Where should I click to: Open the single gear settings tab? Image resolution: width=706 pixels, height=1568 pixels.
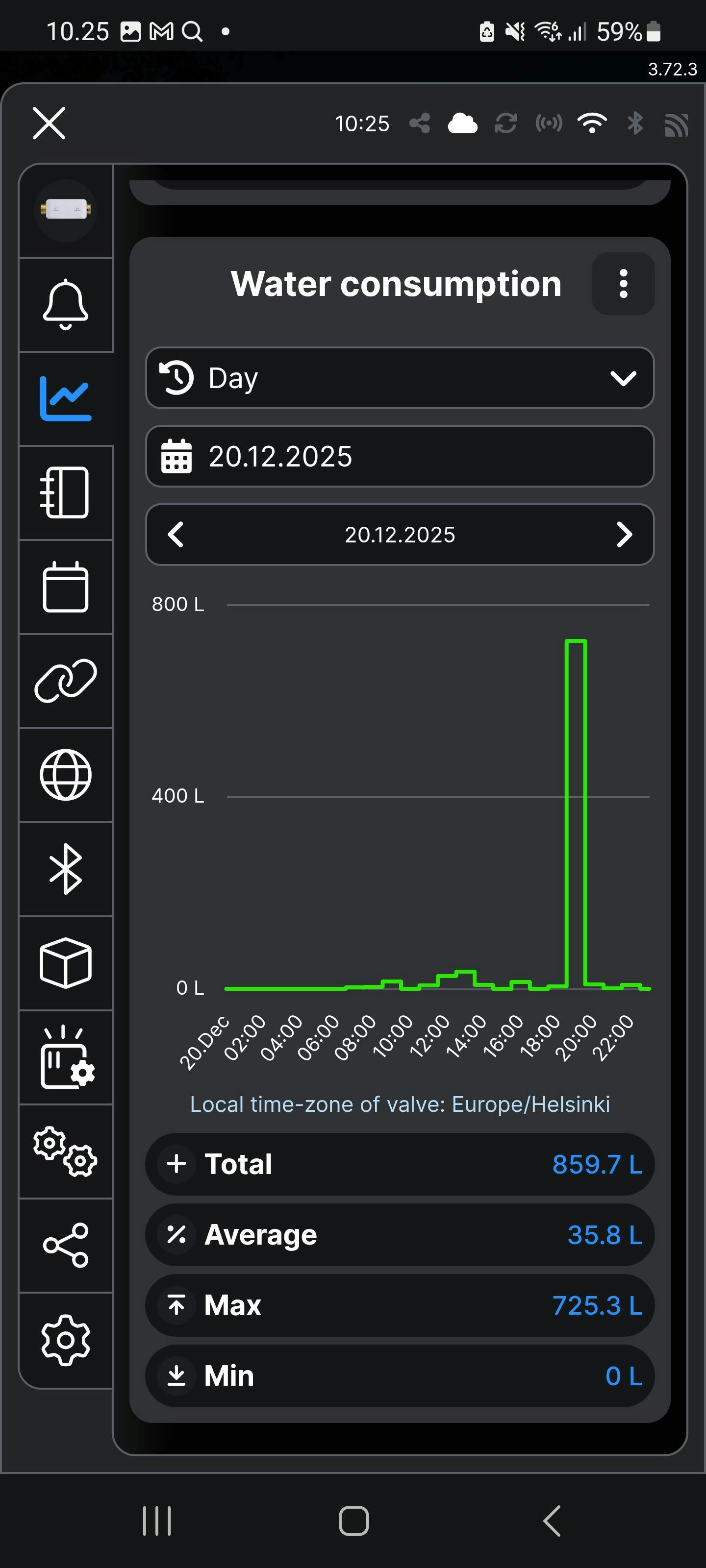tap(66, 1339)
